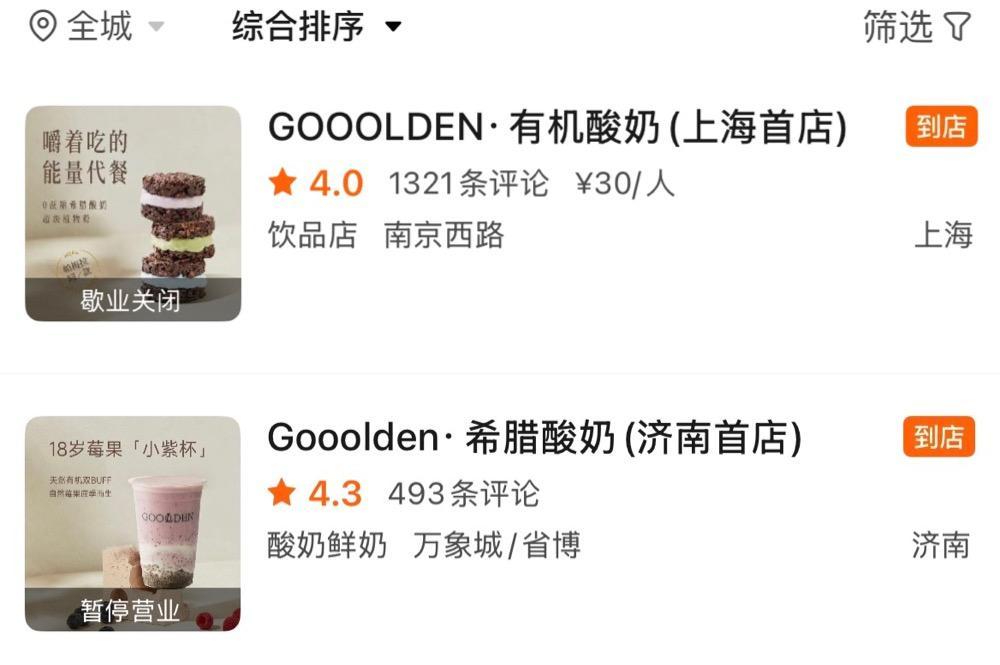The image size is (1000, 665).
Task: Tap the 上海首店 store photo thumbnail
Action: point(133,213)
